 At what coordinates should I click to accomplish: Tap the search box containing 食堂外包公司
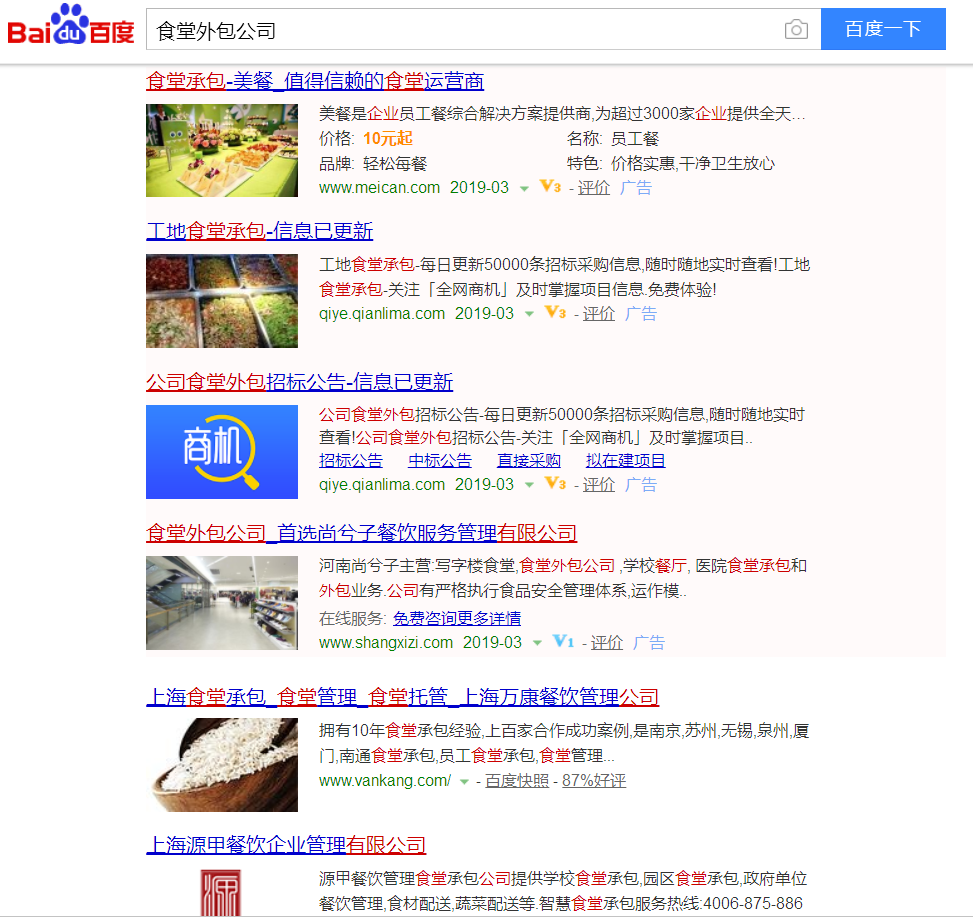pos(460,30)
